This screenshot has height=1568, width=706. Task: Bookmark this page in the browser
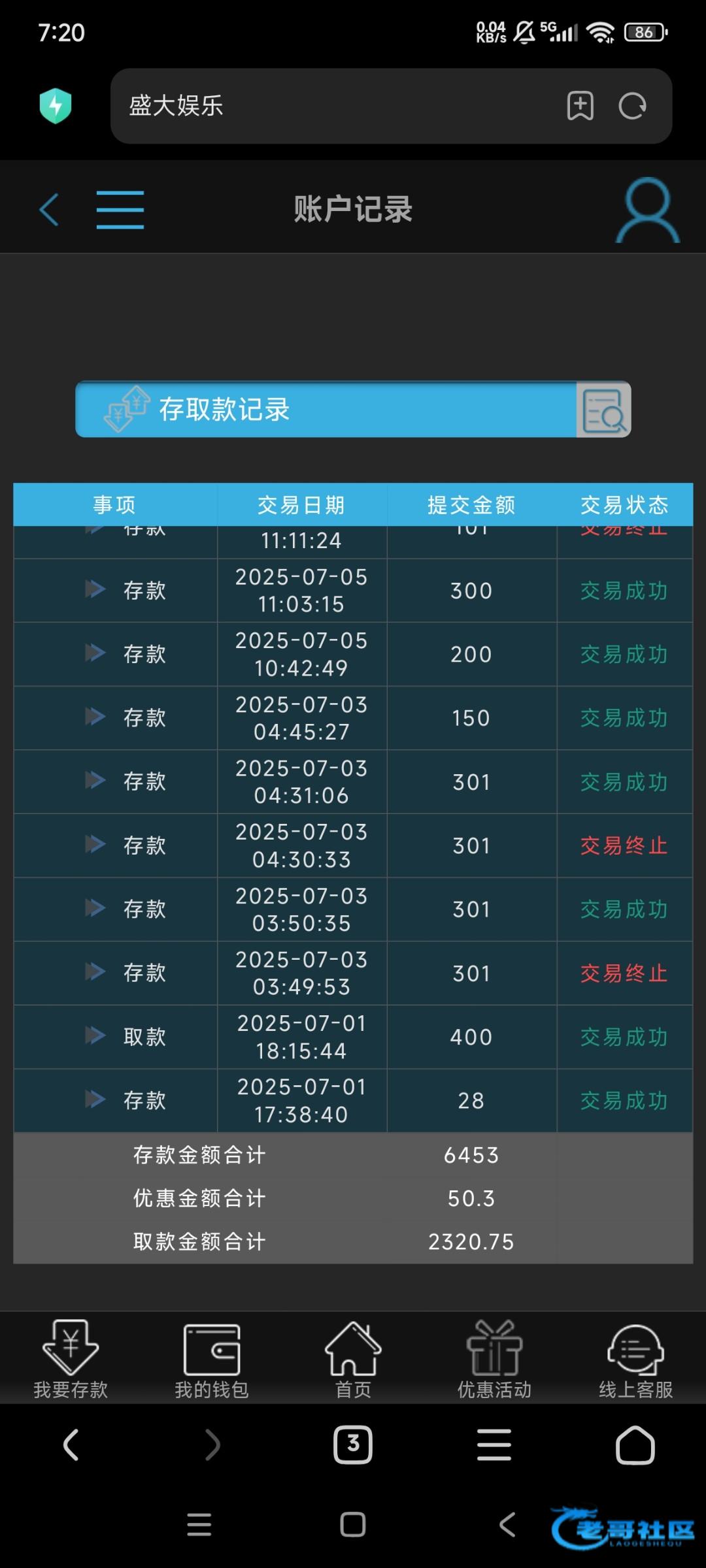[x=580, y=106]
